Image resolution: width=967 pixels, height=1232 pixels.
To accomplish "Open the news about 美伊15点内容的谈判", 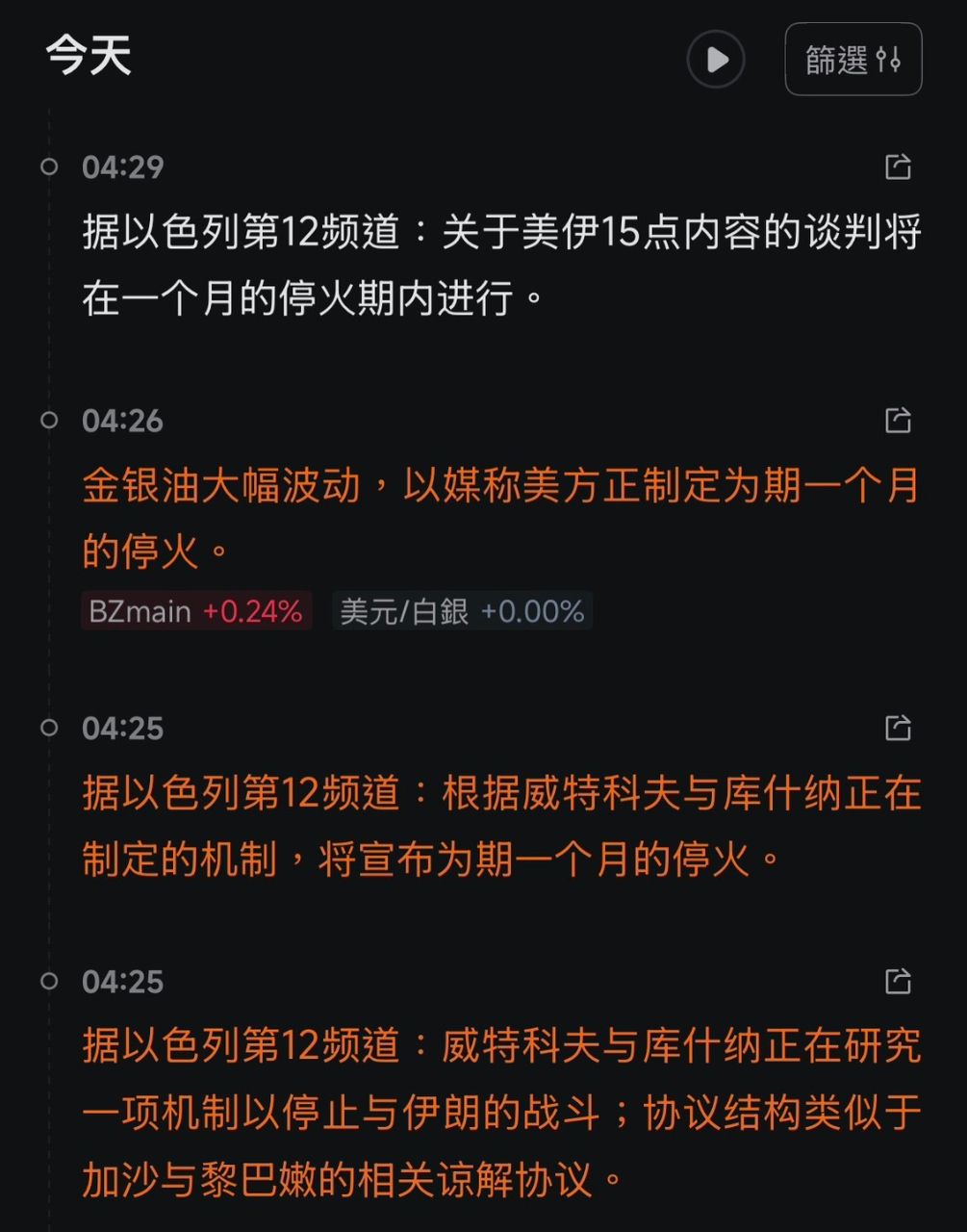I will (500, 265).
